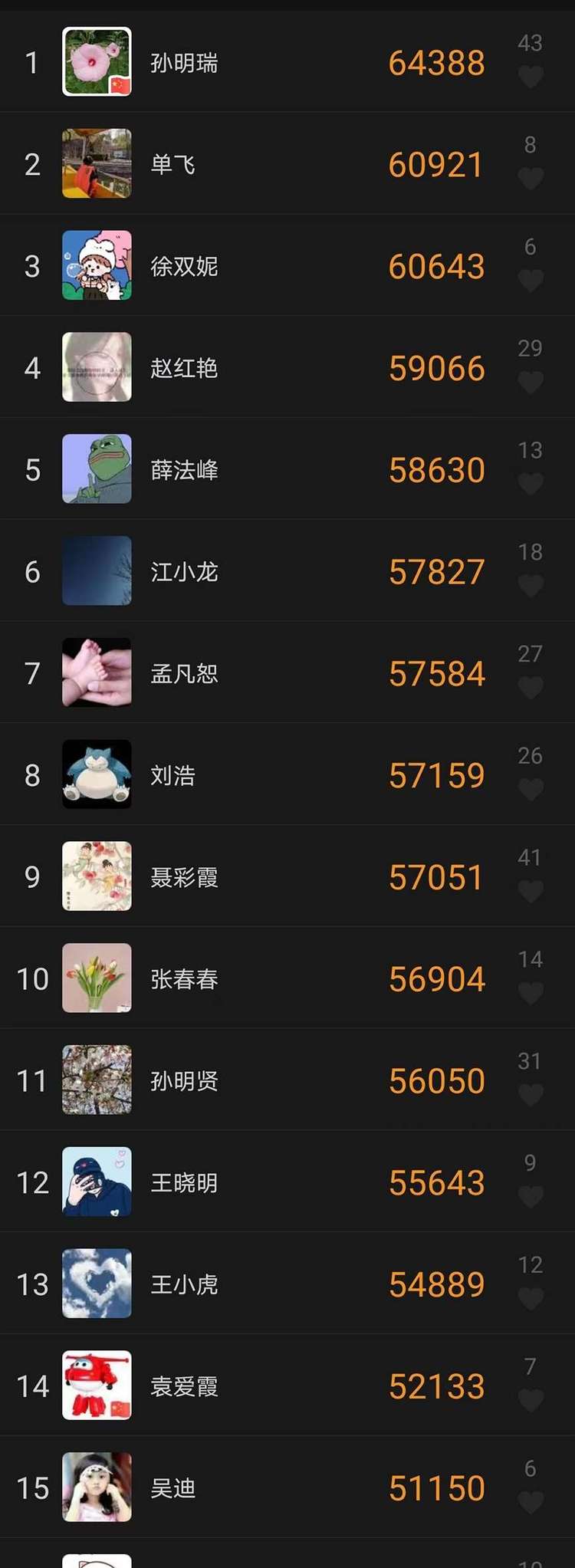Like 赵红艳's ranking entry
Image resolution: width=575 pixels, height=1568 pixels.
coord(530,382)
